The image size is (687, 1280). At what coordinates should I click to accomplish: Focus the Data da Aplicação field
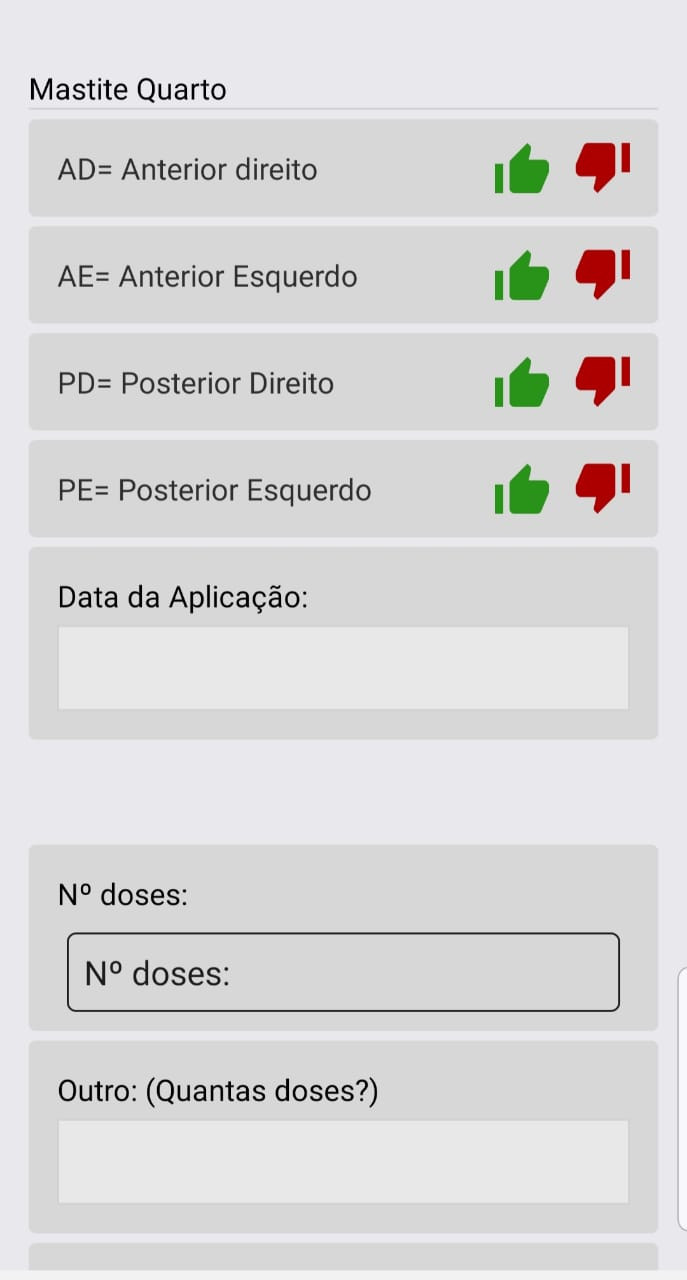click(343, 668)
